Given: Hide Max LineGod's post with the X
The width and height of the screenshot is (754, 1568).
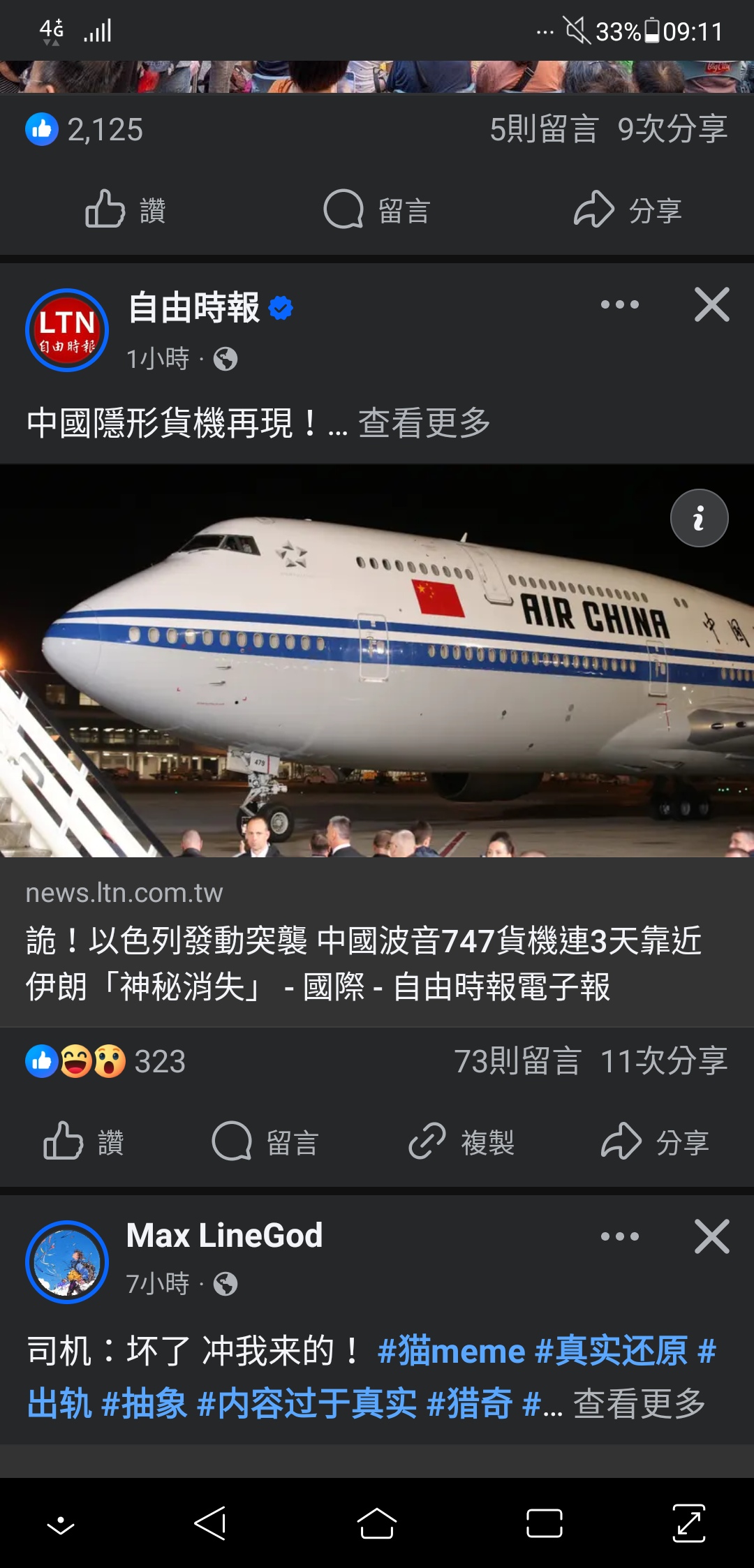Looking at the screenshot, I should coord(711,1236).
